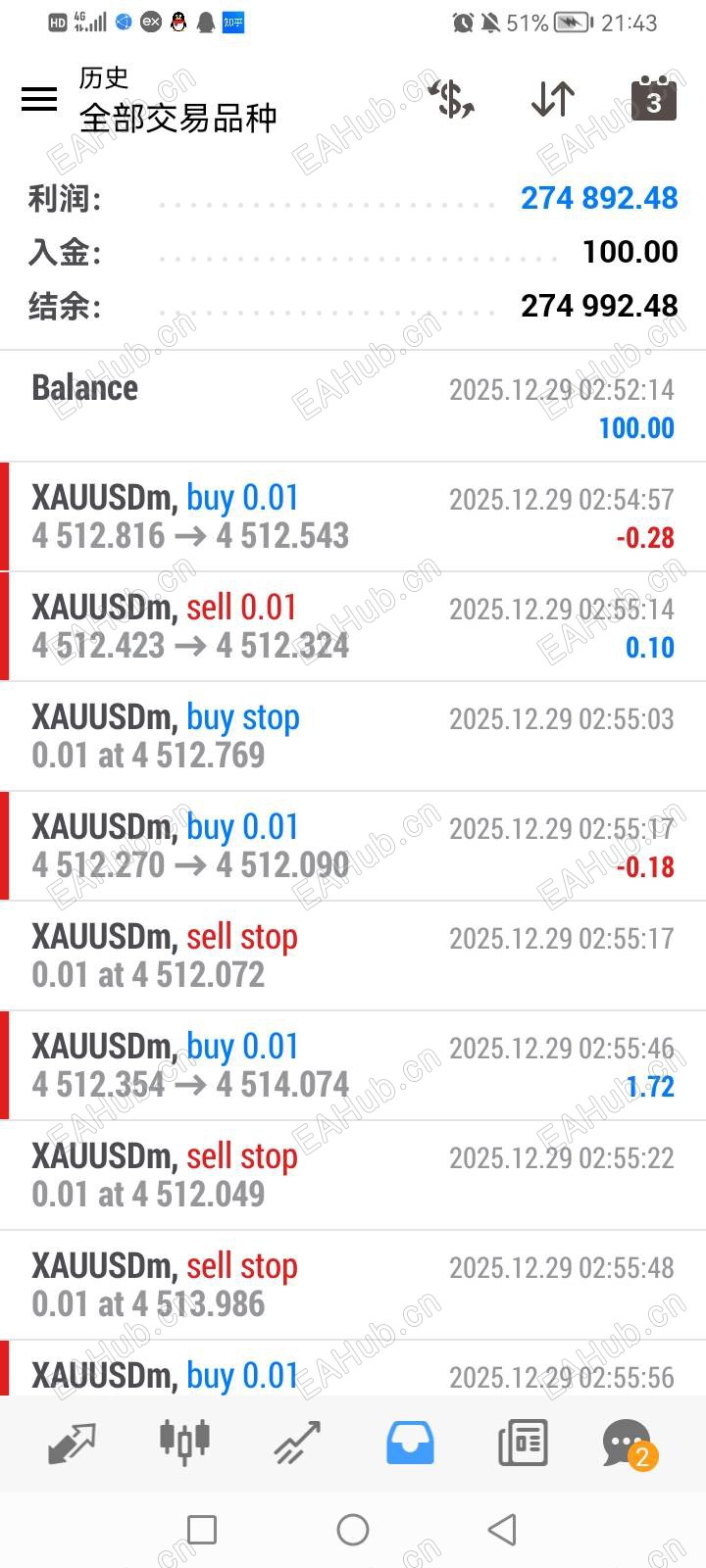Expand the buy 0.01 trade with 1.72 profit
The height and width of the screenshot is (1568, 706).
tap(353, 1065)
